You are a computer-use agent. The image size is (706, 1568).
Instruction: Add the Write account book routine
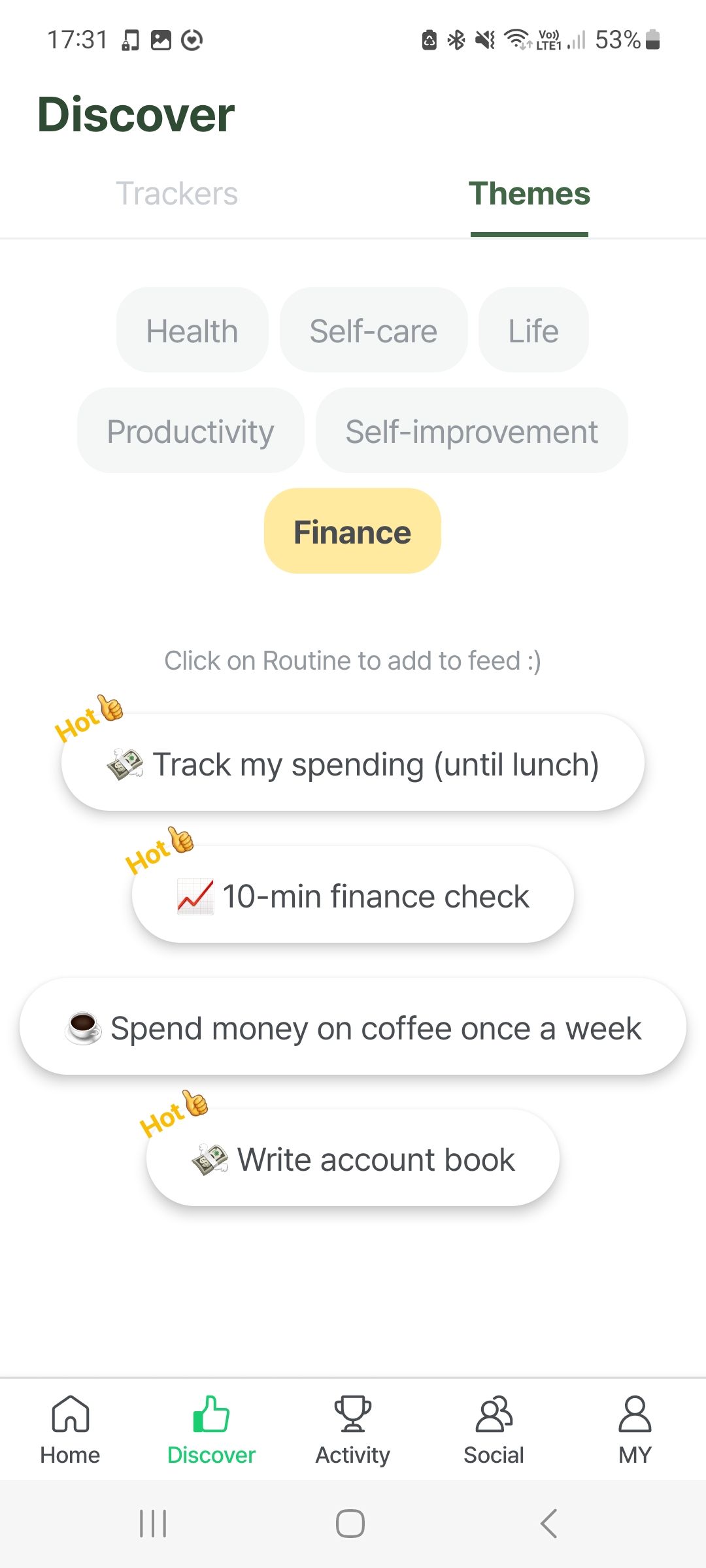pyautogui.click(x=353, y=1158)
